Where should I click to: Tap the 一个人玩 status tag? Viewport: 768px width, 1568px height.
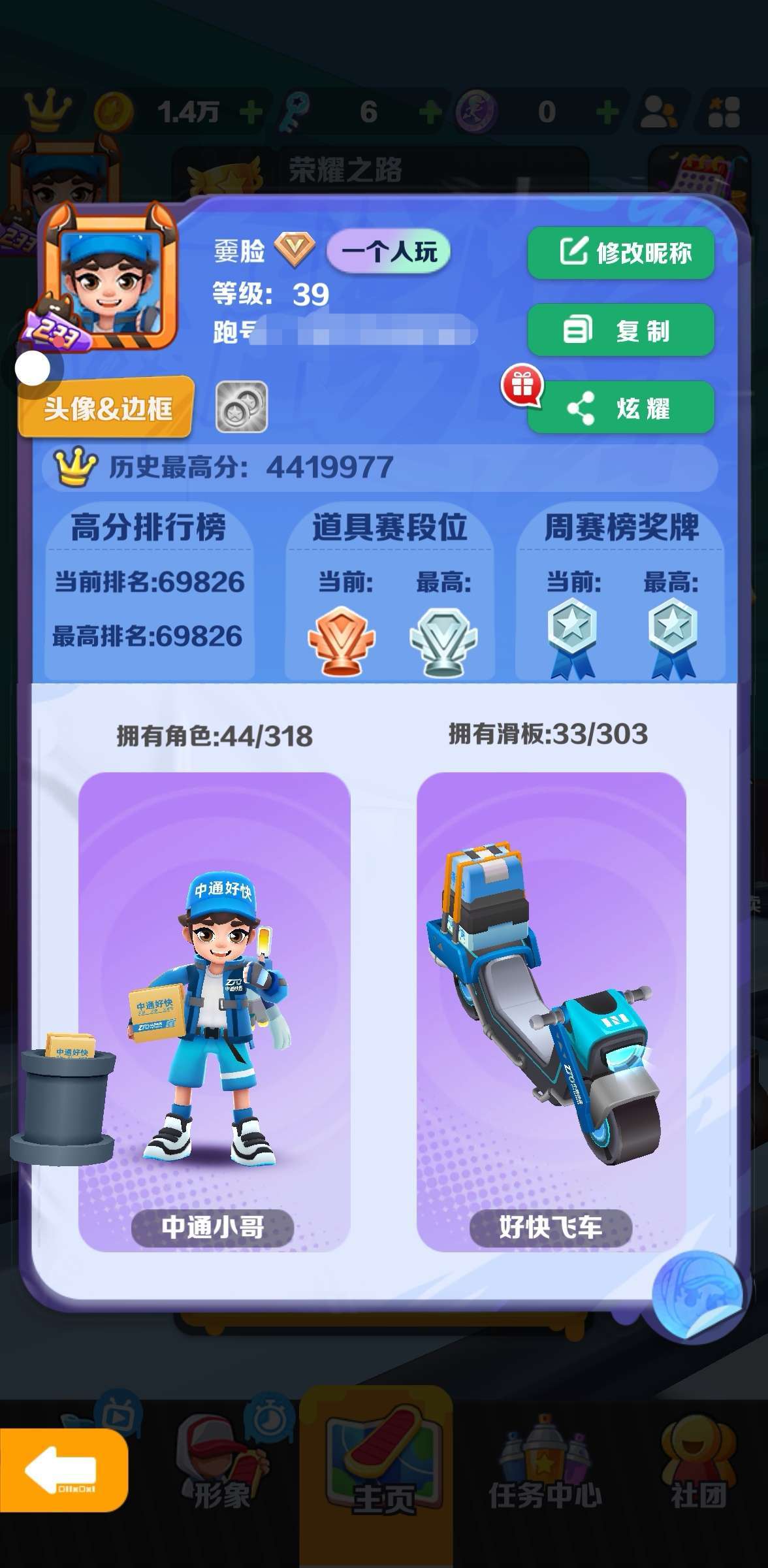(389, 252)
